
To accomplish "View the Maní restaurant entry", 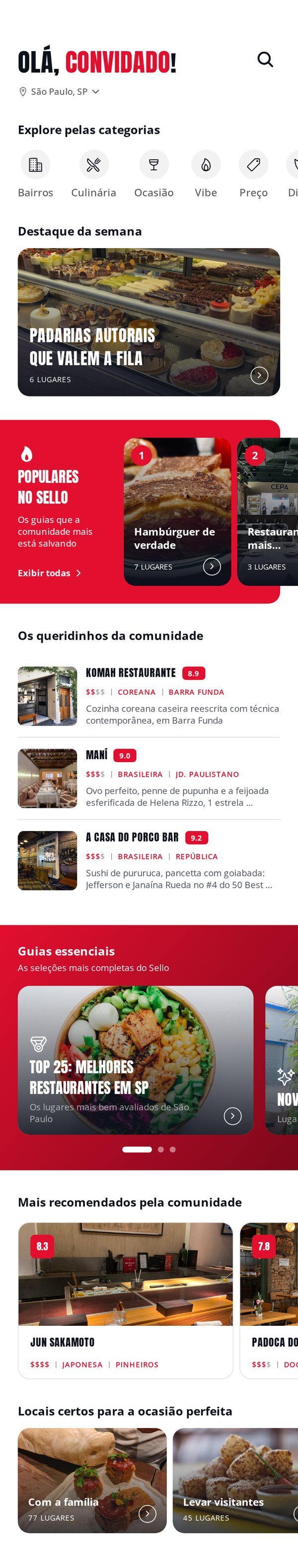I will coord(149,778).
